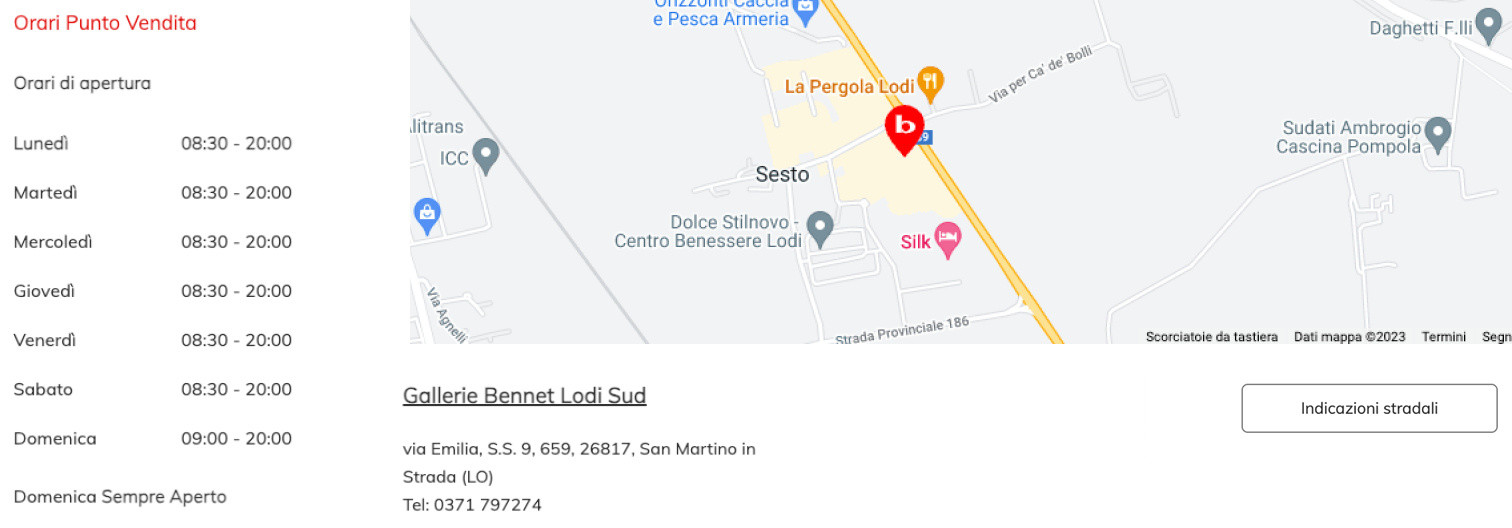
Task: Select the Silk hotel map pin
Action: 946,239
